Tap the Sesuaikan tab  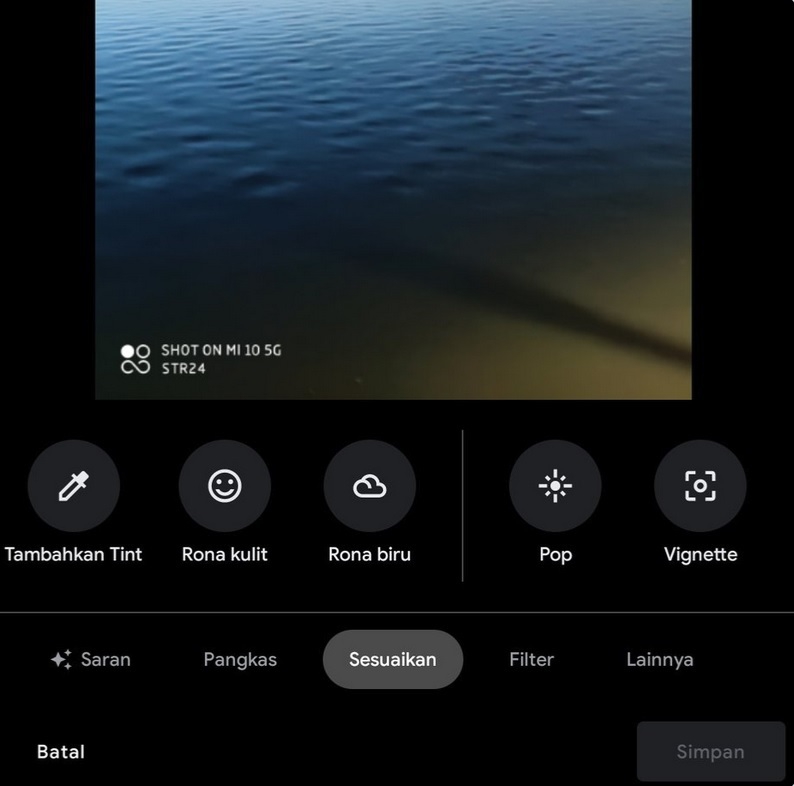[x=392, y=660]
